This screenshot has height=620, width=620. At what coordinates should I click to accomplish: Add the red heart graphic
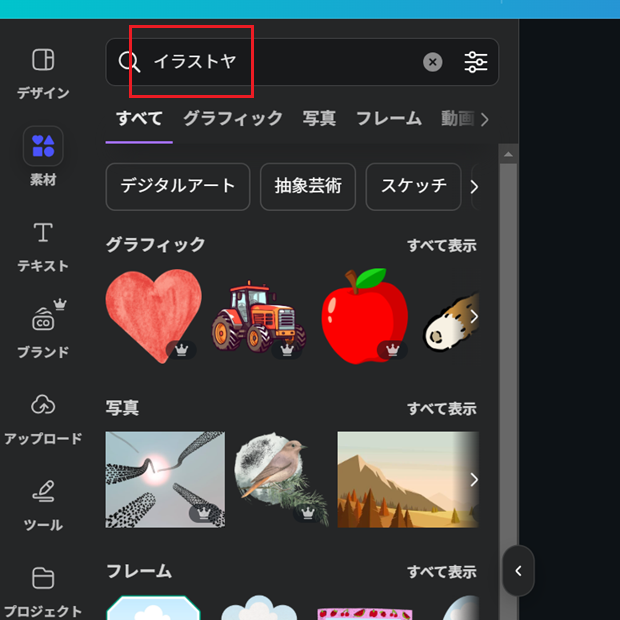[154, 316]
